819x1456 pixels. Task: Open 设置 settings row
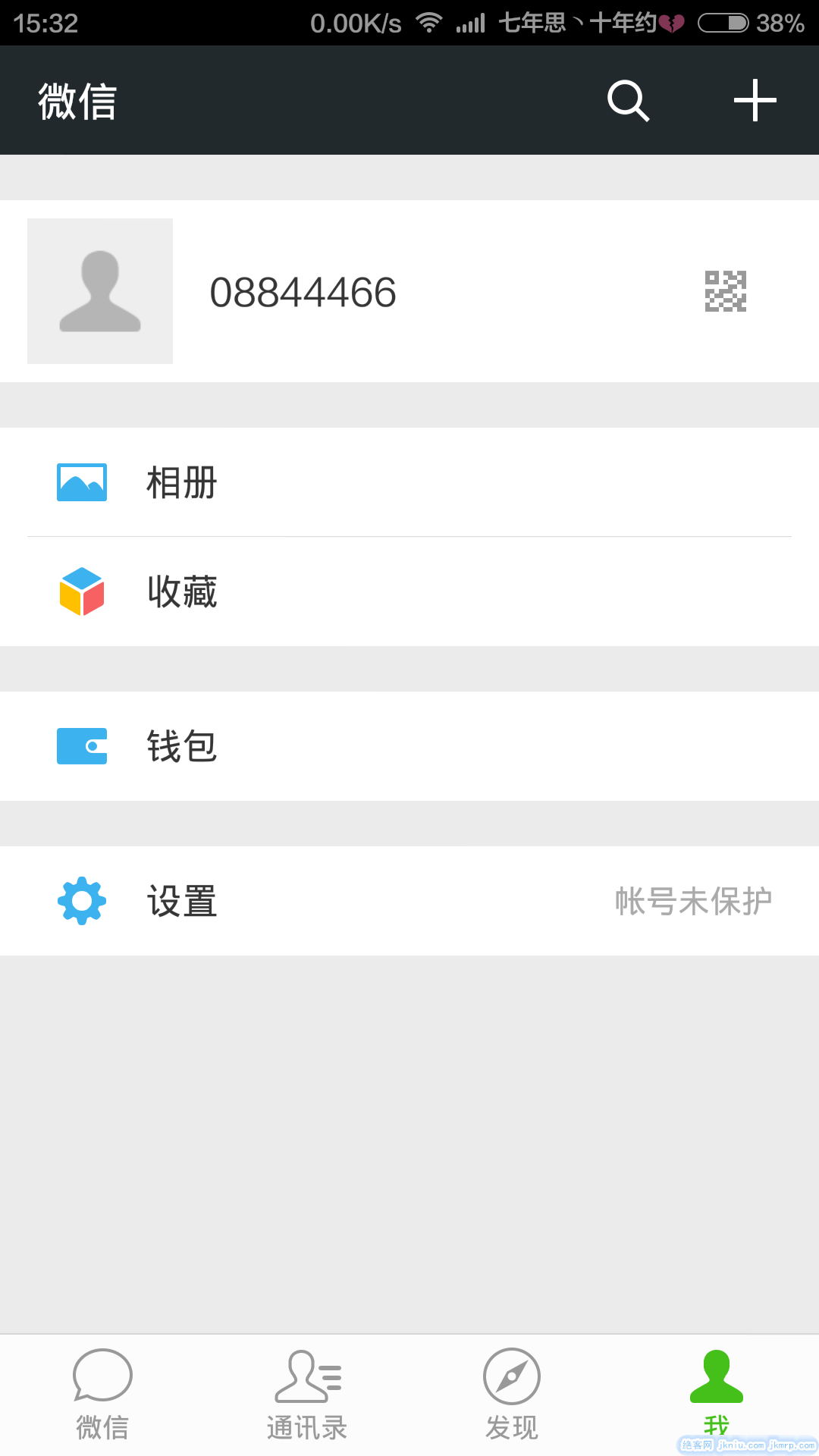[x=409, y=901]
